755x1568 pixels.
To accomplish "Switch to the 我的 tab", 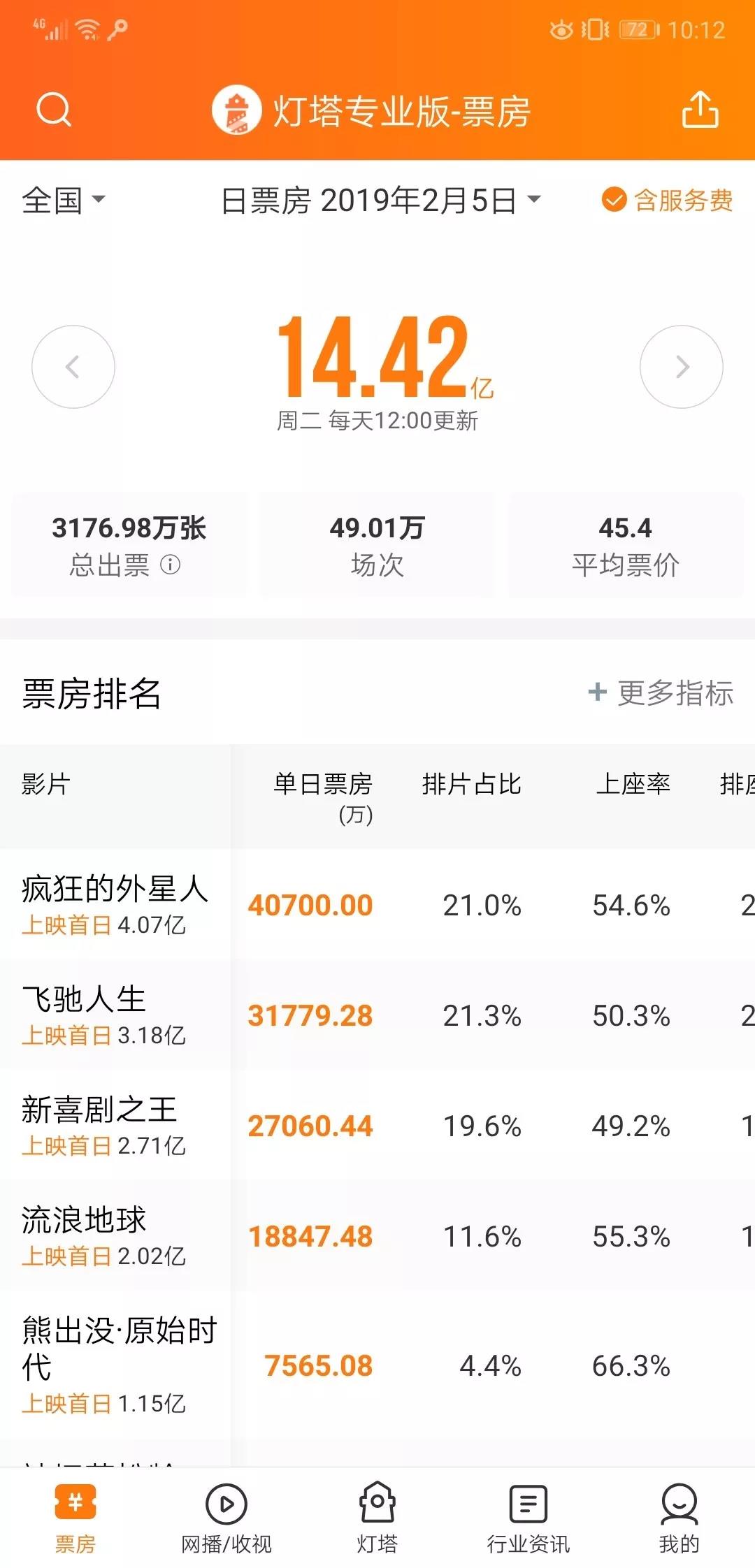I will [679, 1518].
